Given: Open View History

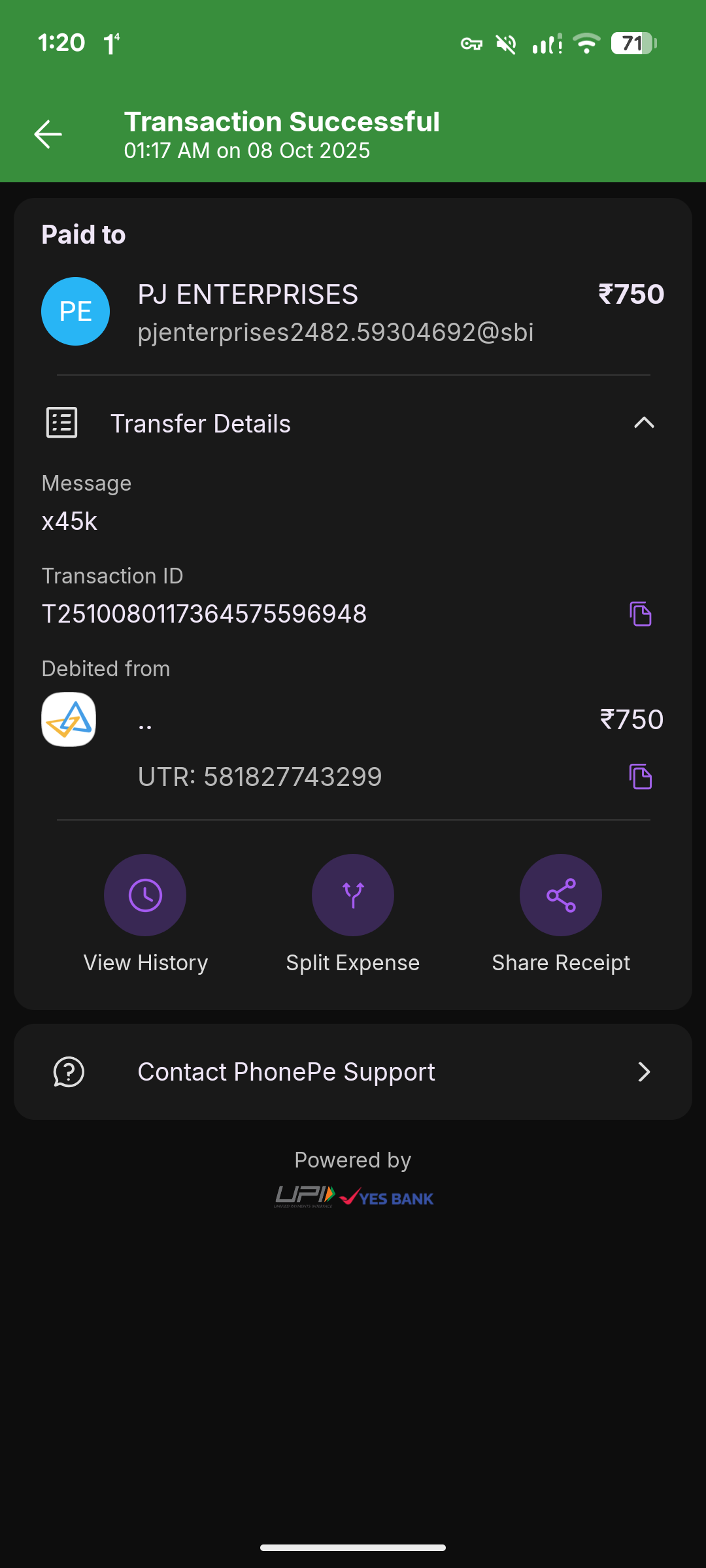Looking at the screenshot, I should click(145, 895).
